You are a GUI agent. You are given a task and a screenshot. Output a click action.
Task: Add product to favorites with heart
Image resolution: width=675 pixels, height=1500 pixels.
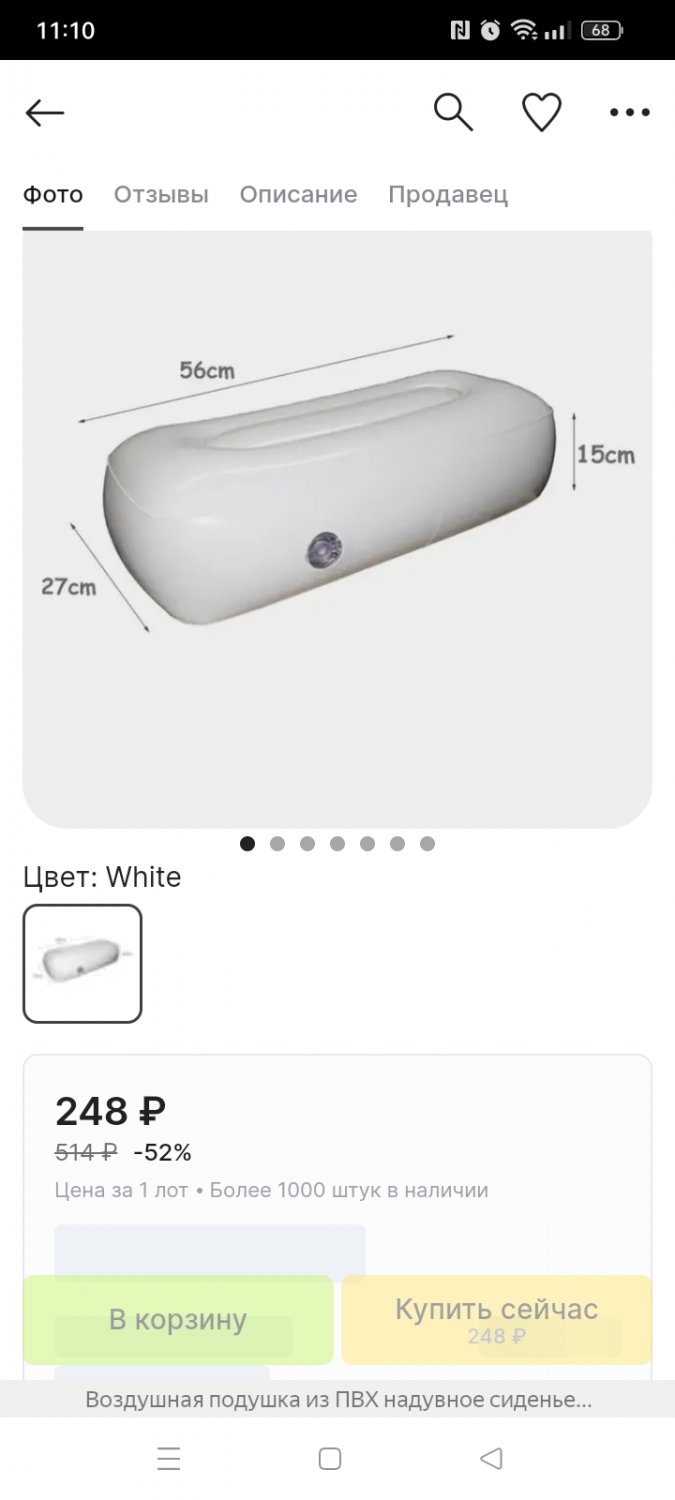coord(542,113)
